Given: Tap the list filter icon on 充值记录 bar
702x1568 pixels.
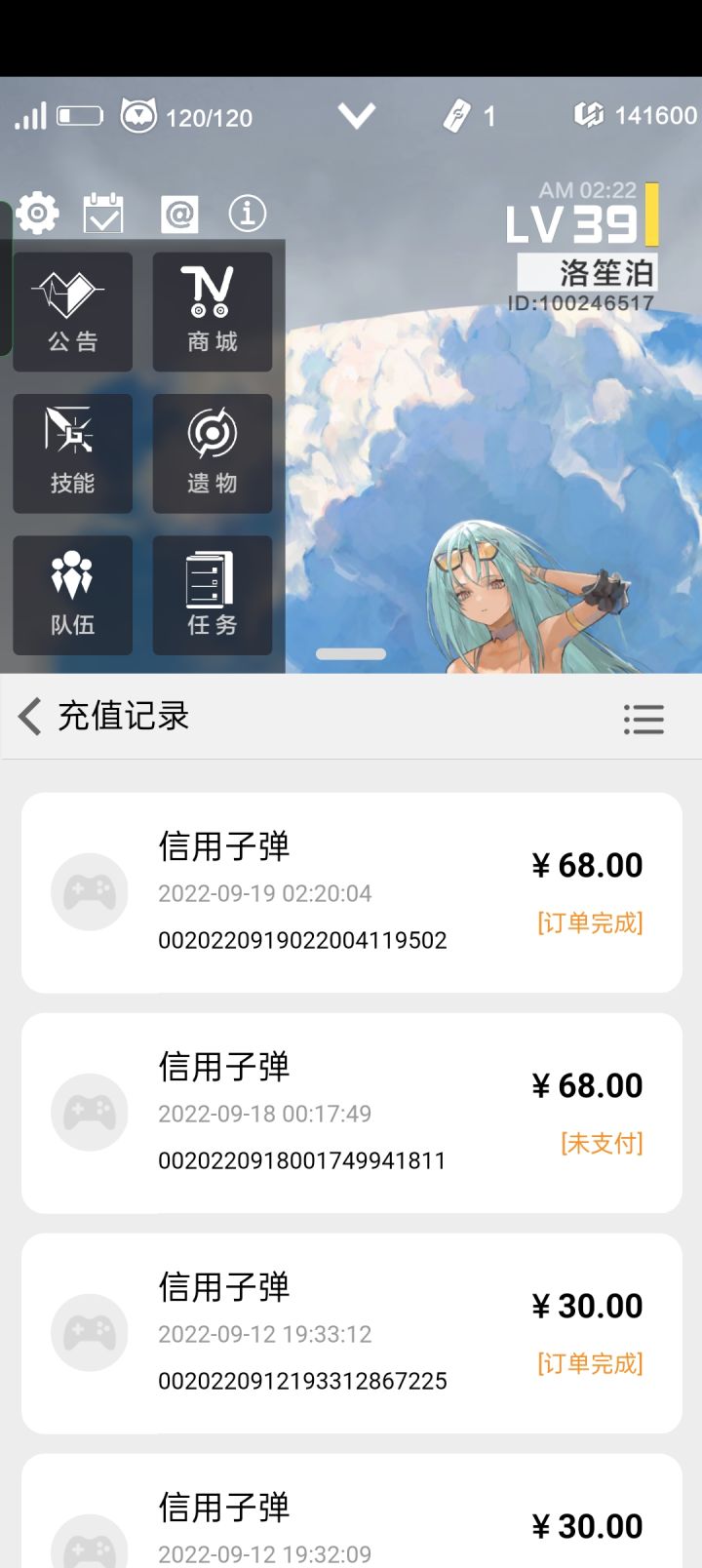Looking at the screenshot, I should [x=643, y=719].
